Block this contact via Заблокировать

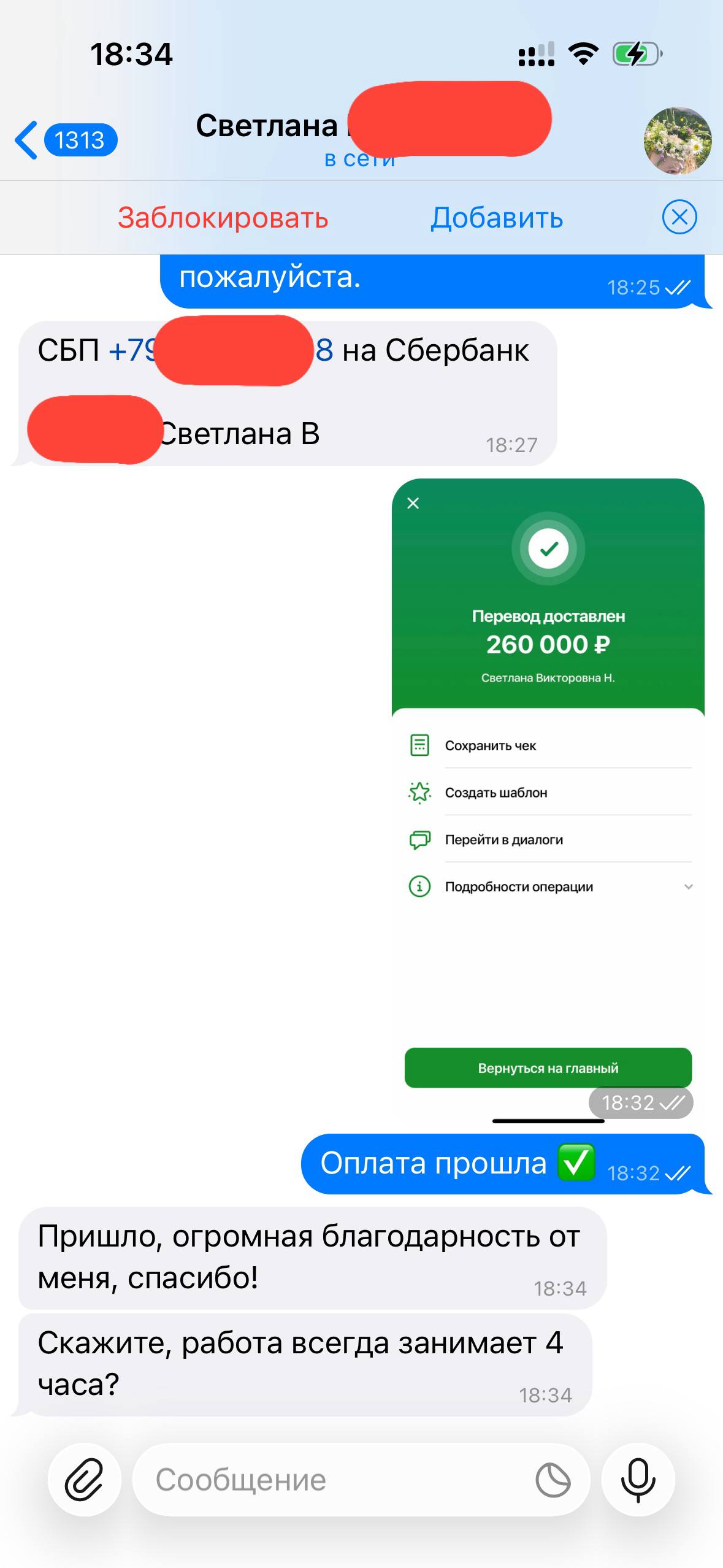point(223,218)
